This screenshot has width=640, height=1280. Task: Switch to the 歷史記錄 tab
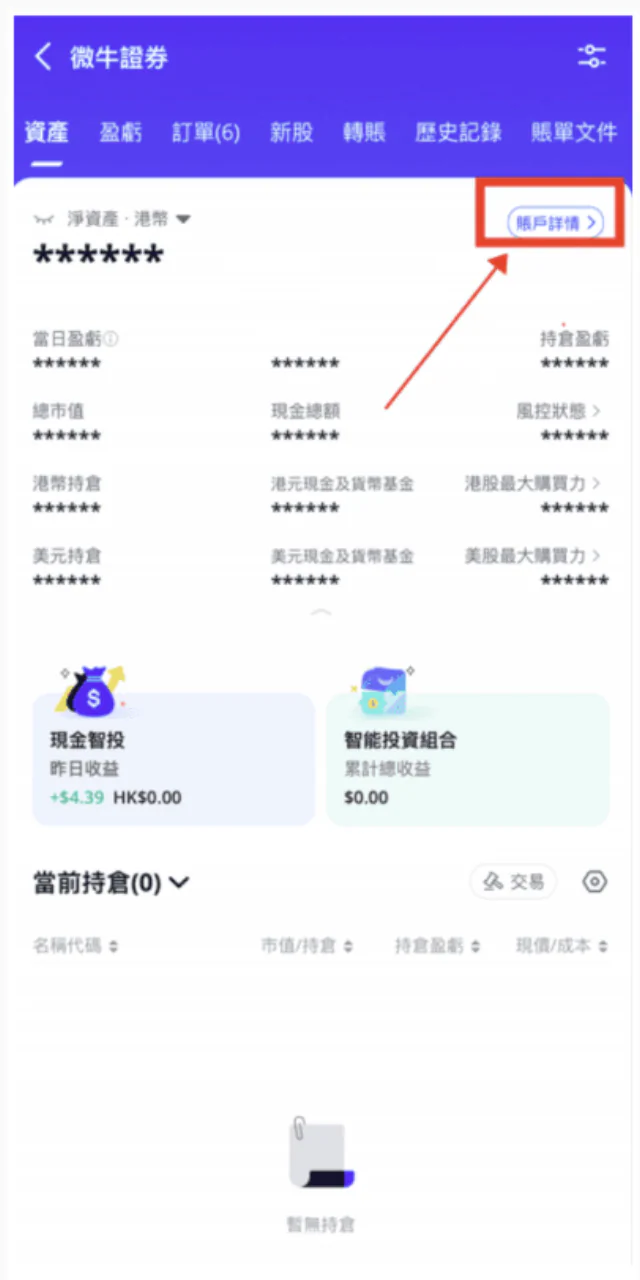tap(458, 132)
